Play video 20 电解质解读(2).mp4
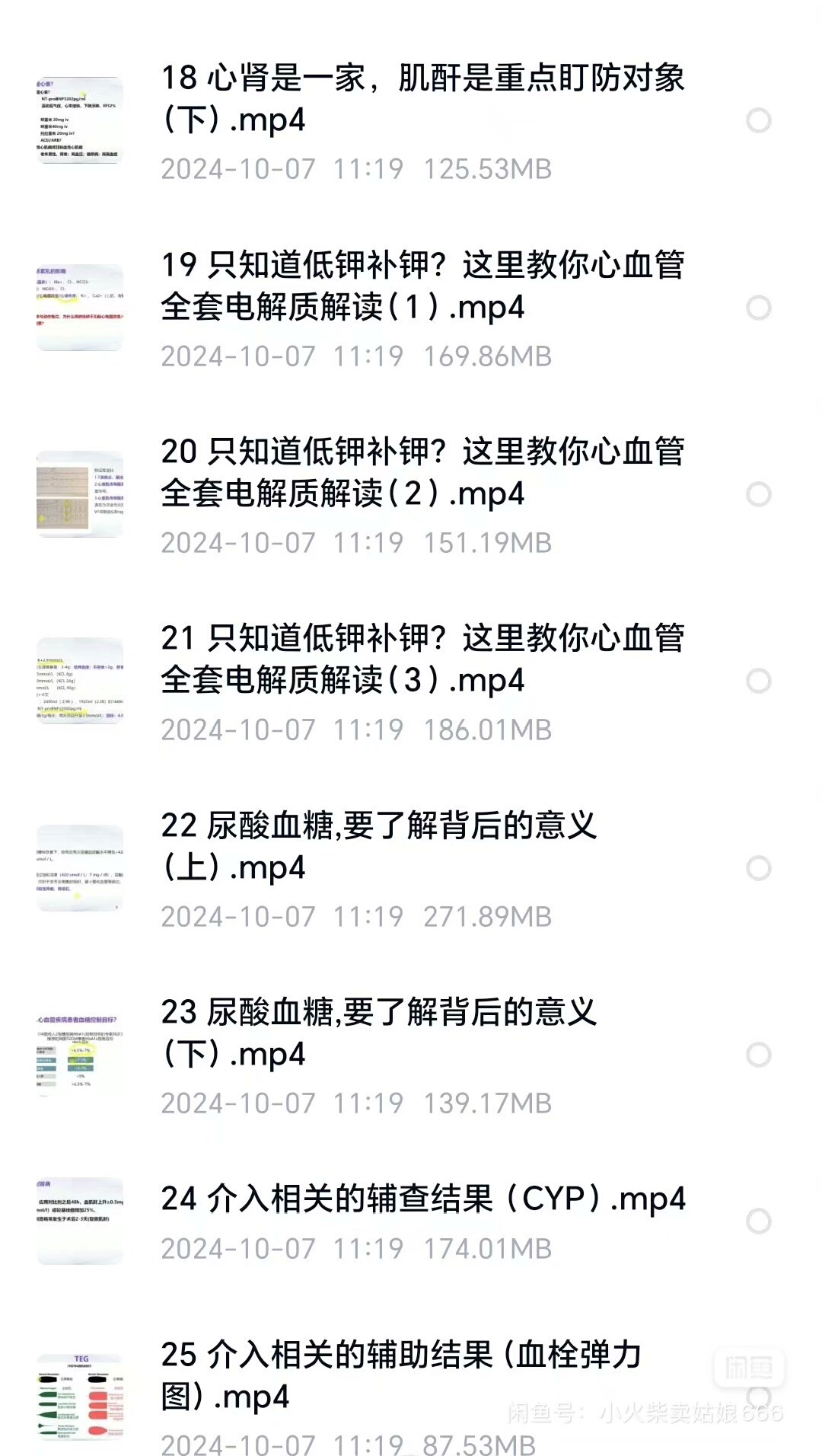 [x=422, y=473]
